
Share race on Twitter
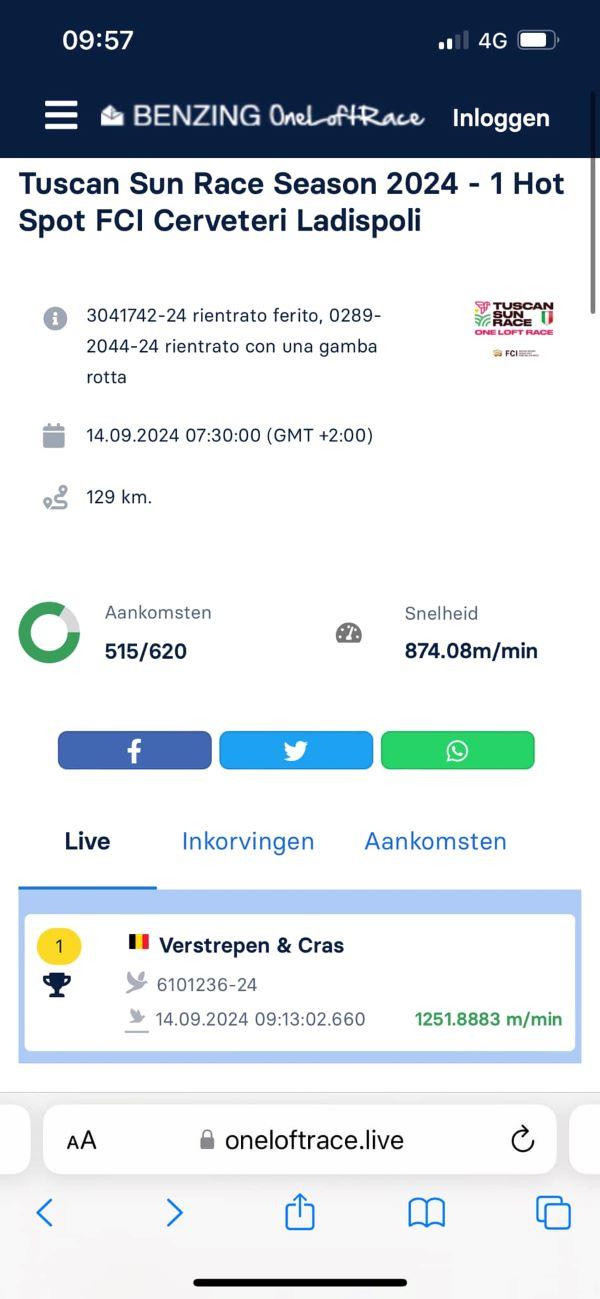296,750
